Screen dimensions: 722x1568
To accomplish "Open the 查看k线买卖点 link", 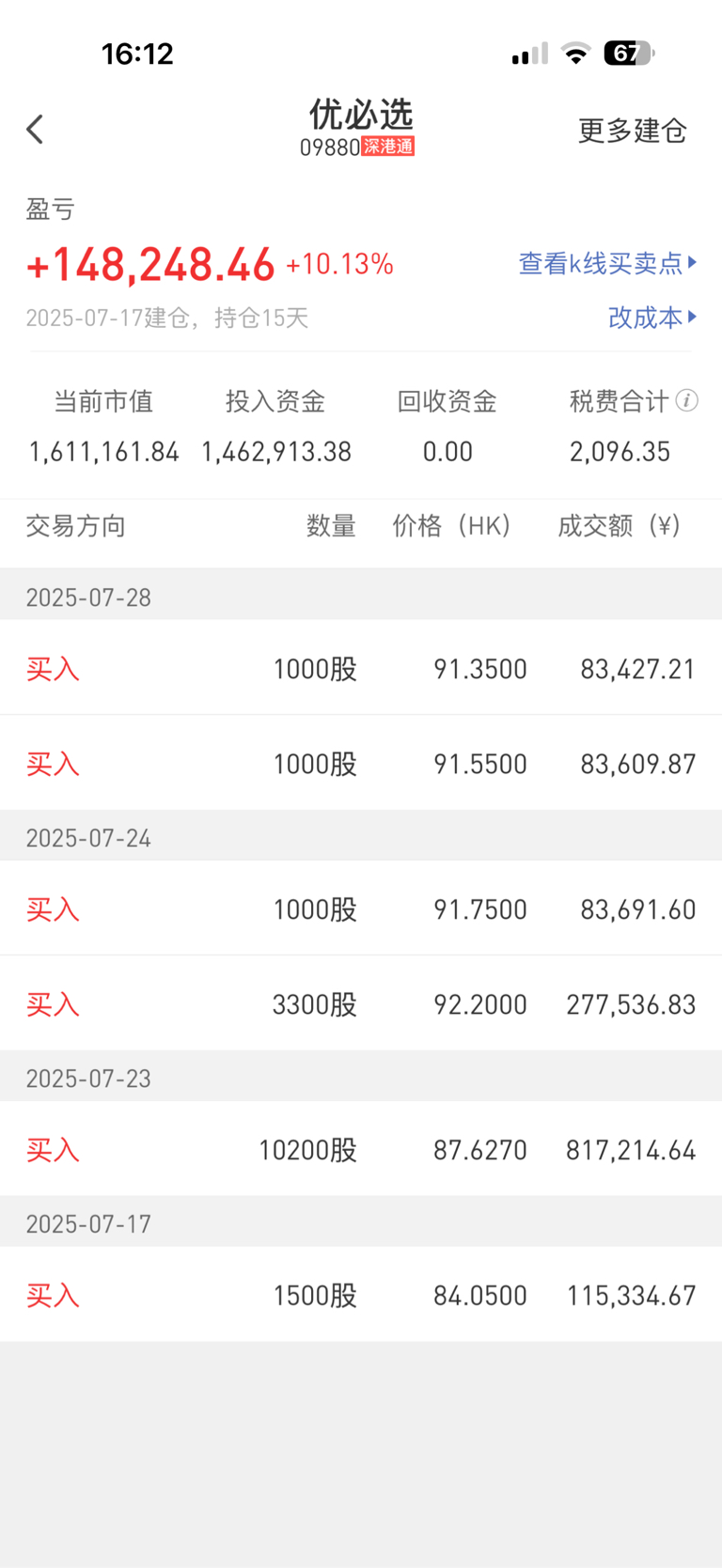I will (x=607, y=263).
